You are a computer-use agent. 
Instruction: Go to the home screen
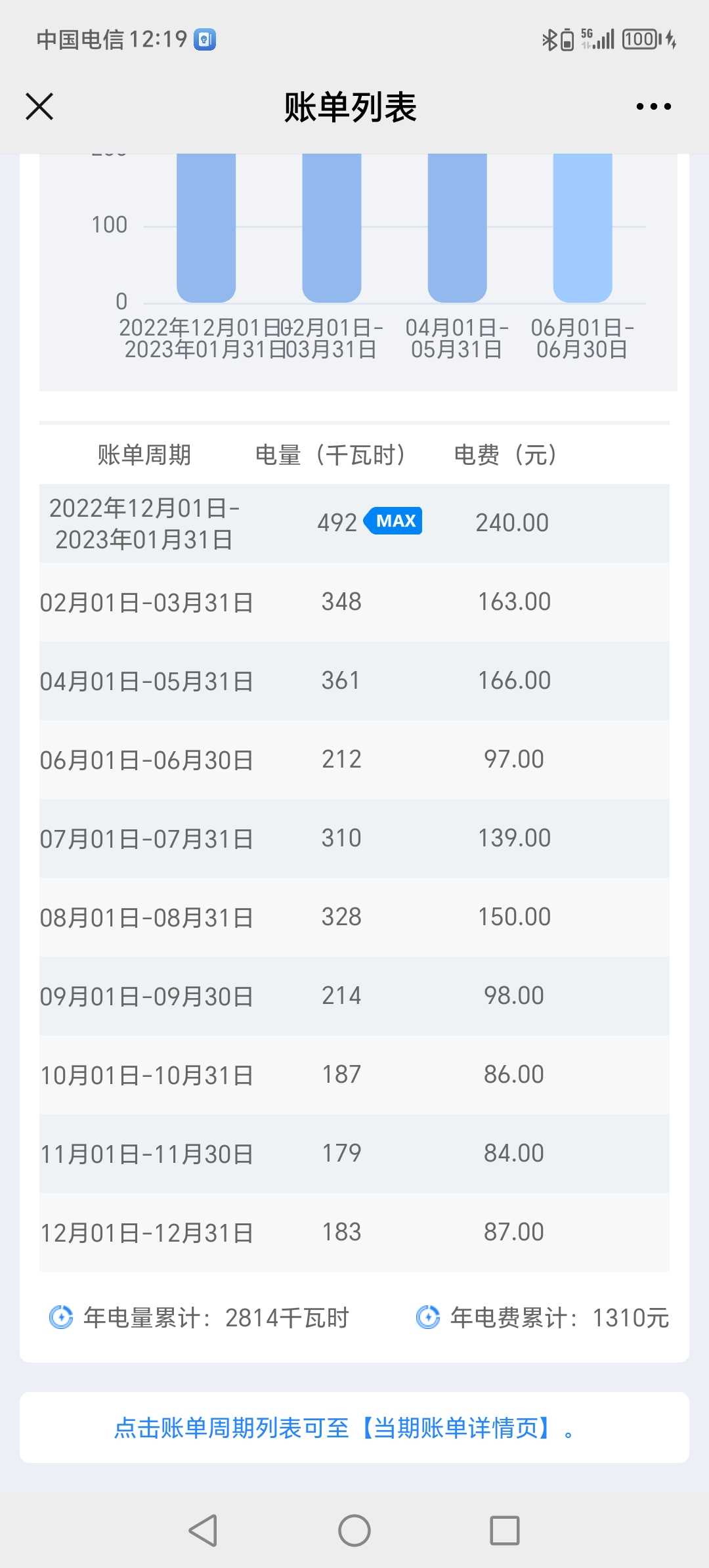coord(354,1531)
